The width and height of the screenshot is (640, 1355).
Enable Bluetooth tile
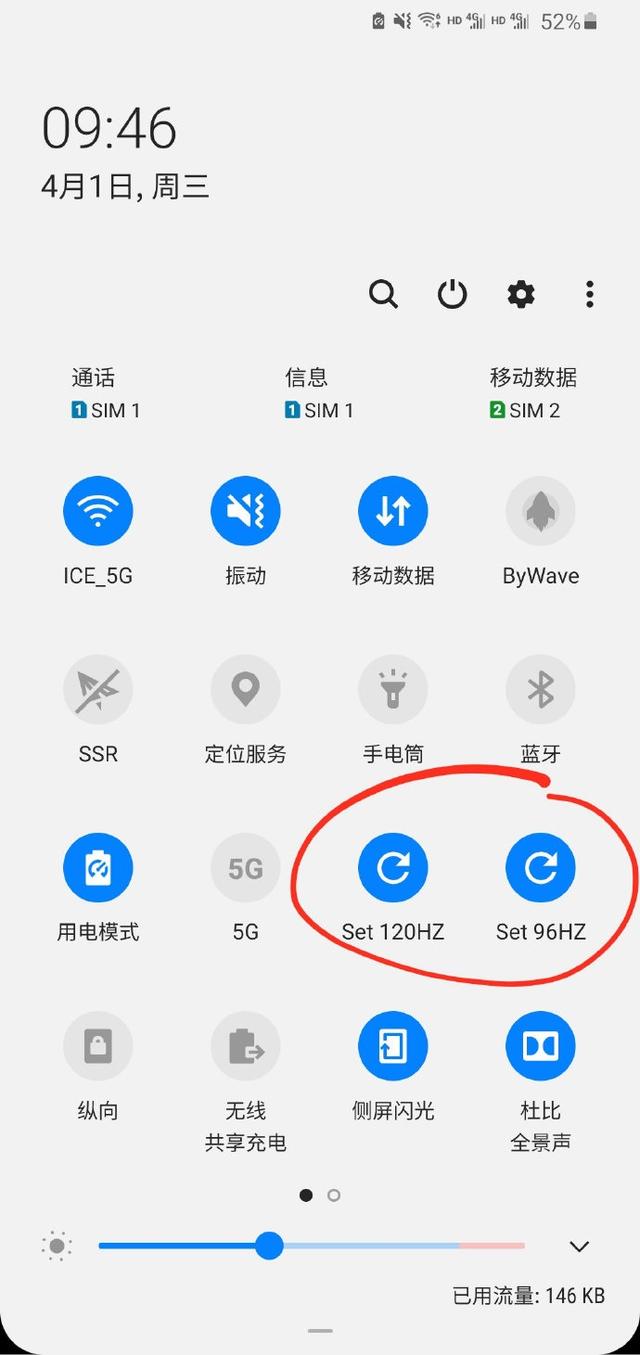coord(541,689)
